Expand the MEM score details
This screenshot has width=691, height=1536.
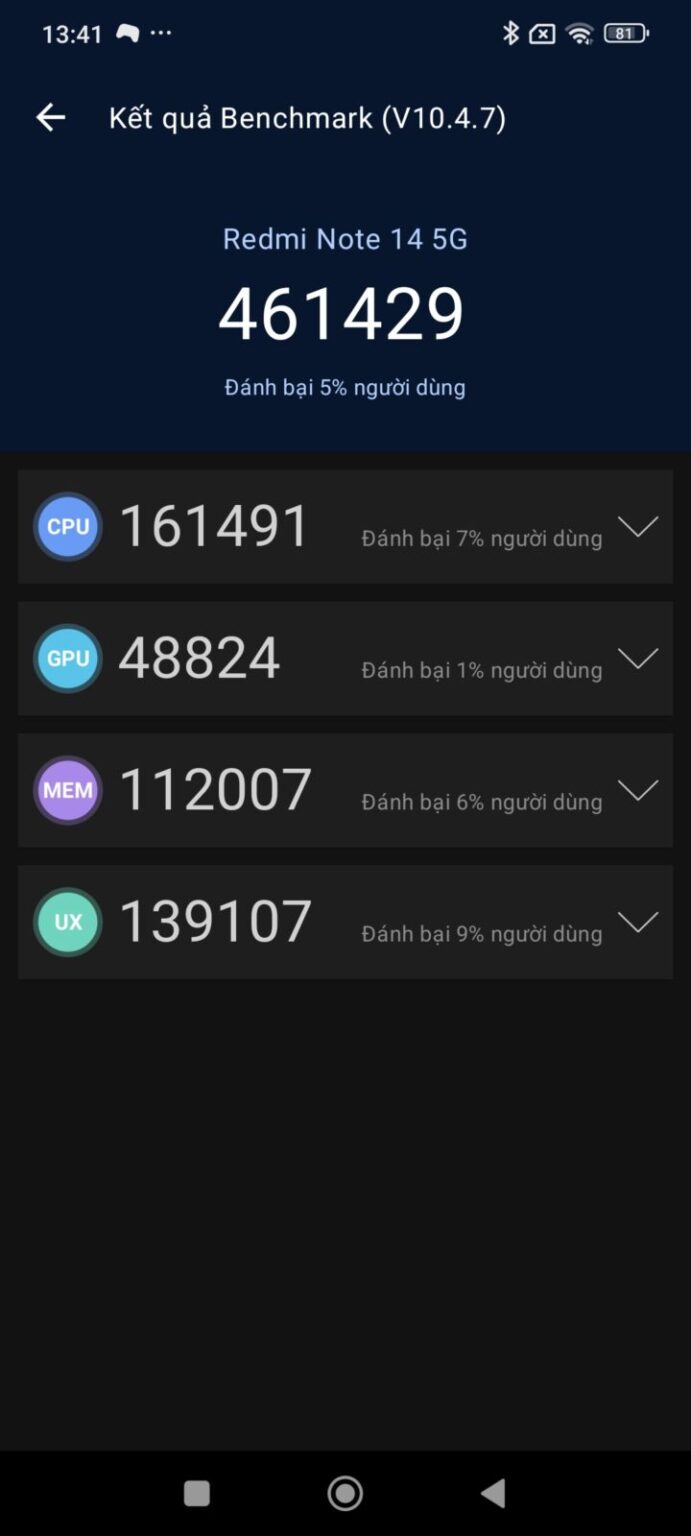pyautogui.click(x=638, y=790)
